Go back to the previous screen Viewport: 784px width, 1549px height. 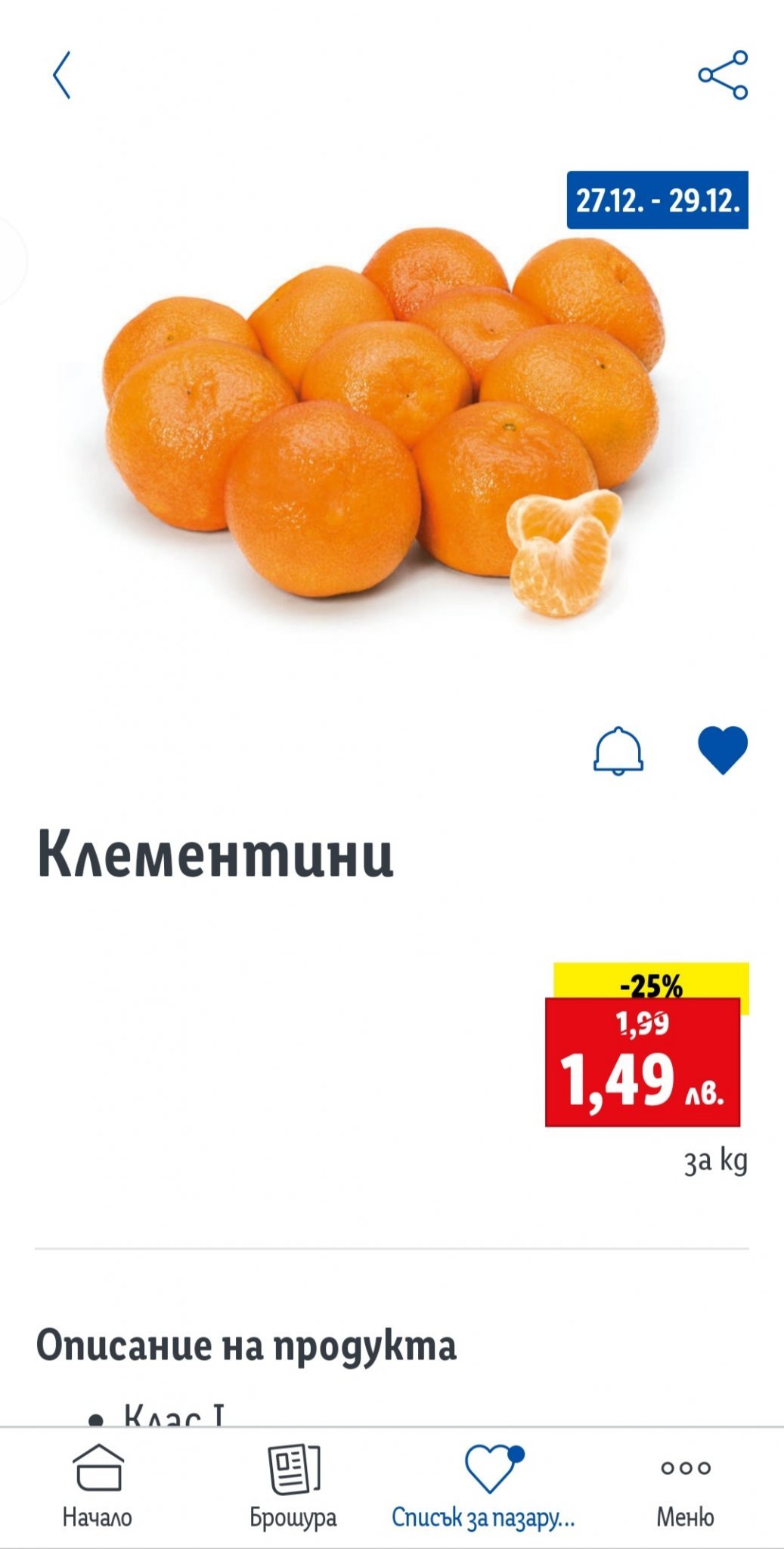[x=62, y=75]
